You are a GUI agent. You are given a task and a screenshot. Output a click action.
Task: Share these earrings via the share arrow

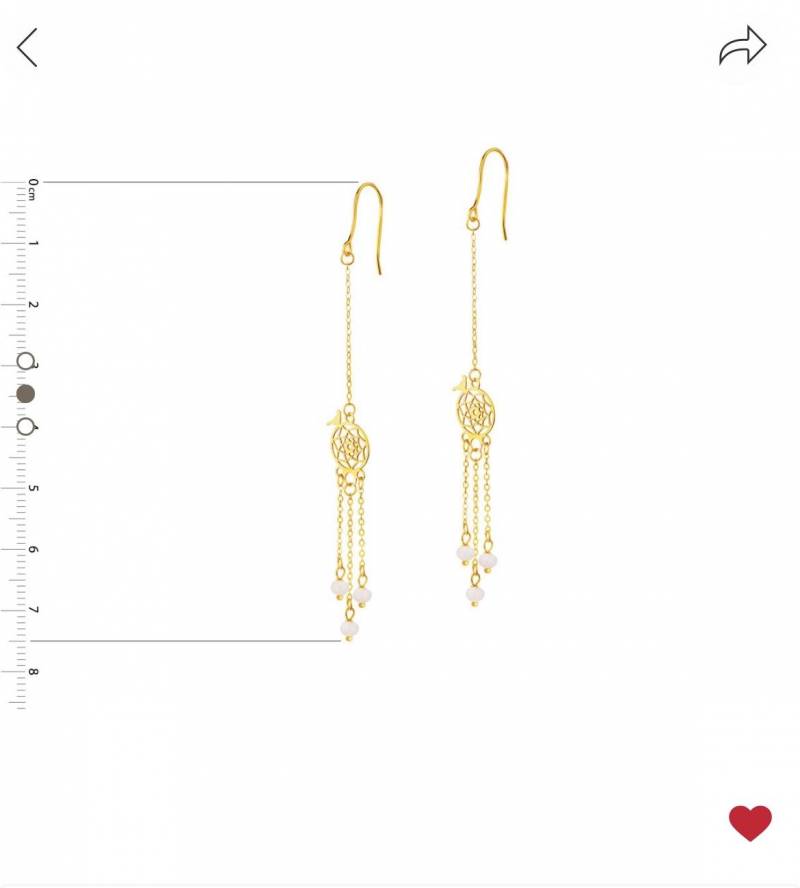pos(742,46)
